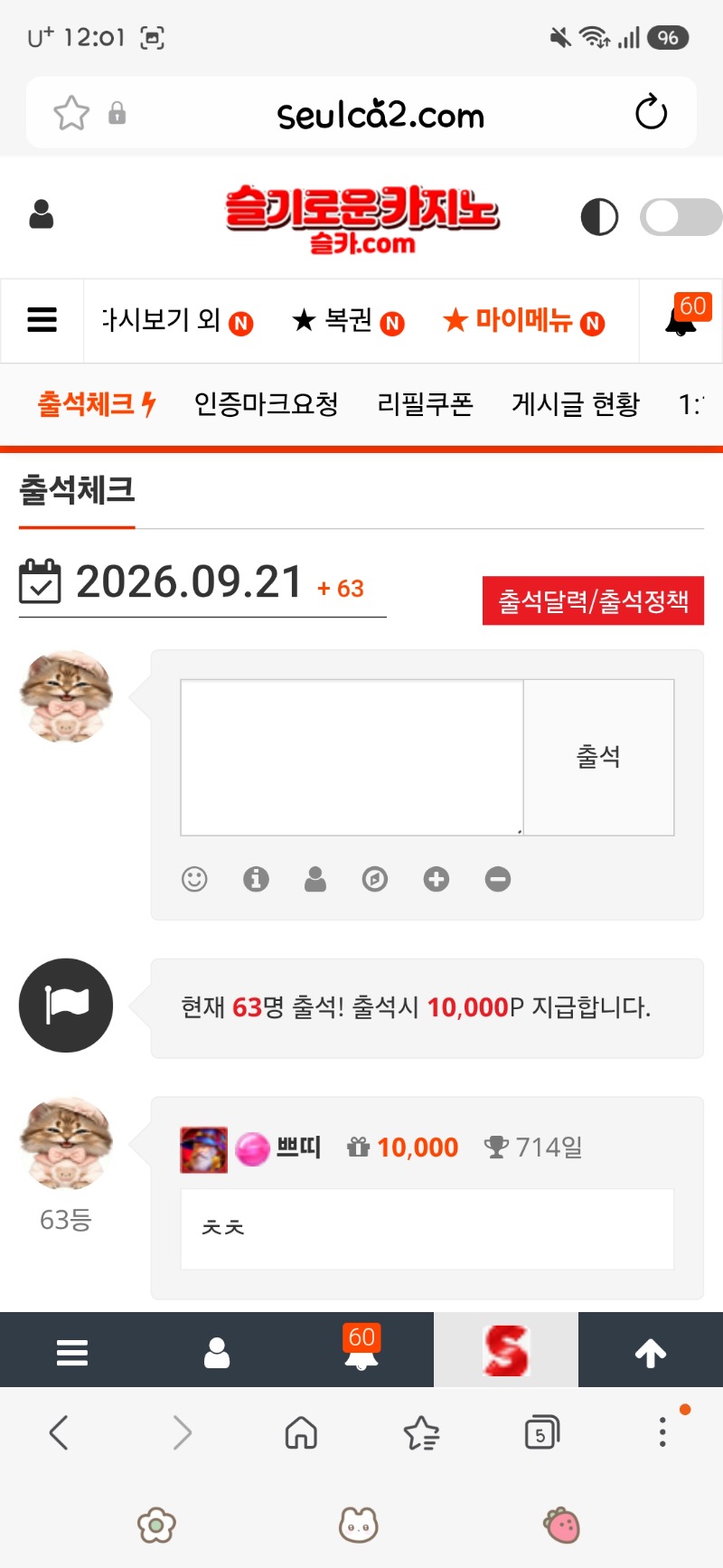
Task: Go back with the browser back arrow
Action: pos(59,1432)
